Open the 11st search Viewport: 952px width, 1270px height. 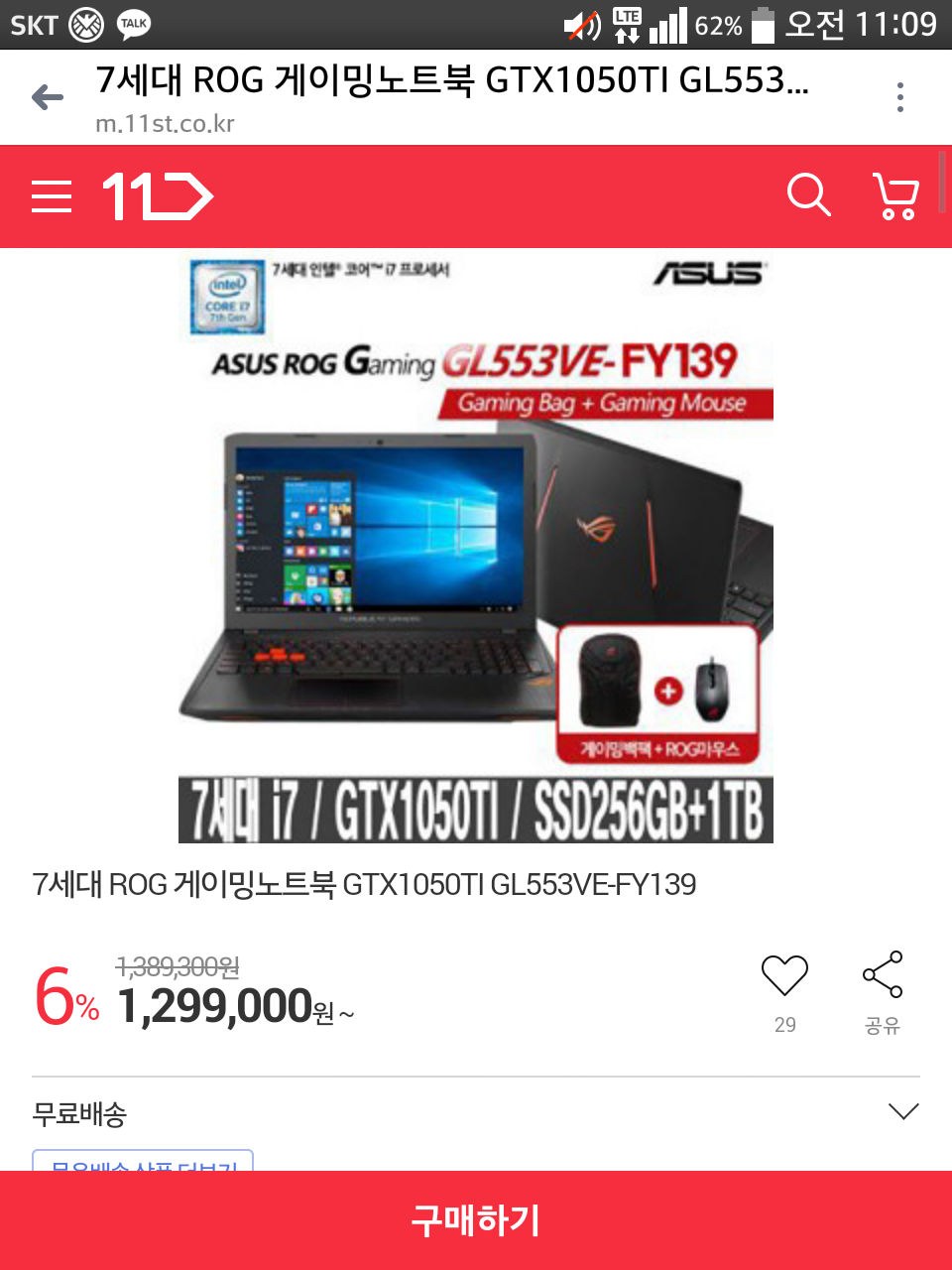(x=808, y=194)
